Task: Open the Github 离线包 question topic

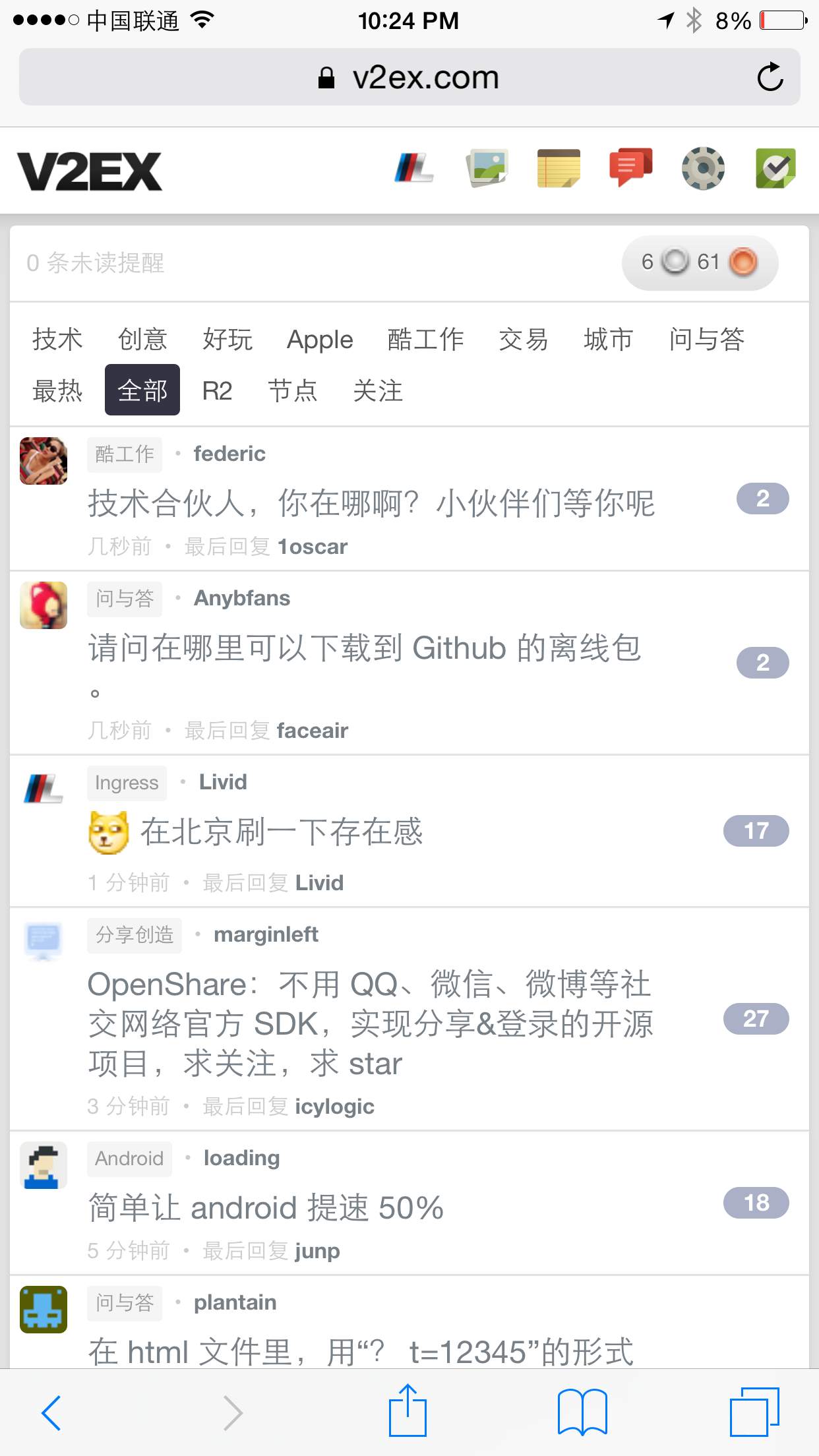Action: tap(364, 648)
